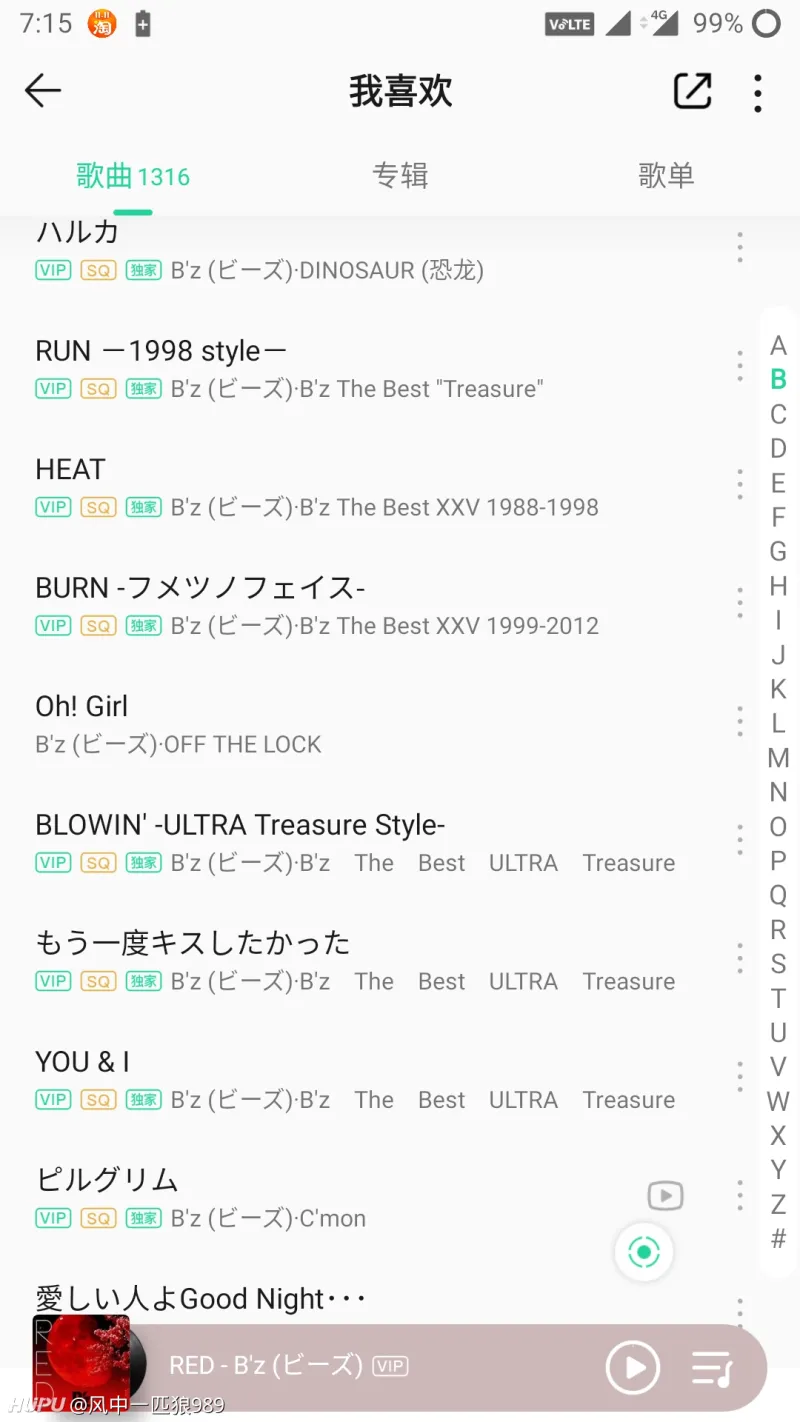Click the back arrow to leave 我喜欢
Screen dimensions: 800x1422
(x=42, y=90)
